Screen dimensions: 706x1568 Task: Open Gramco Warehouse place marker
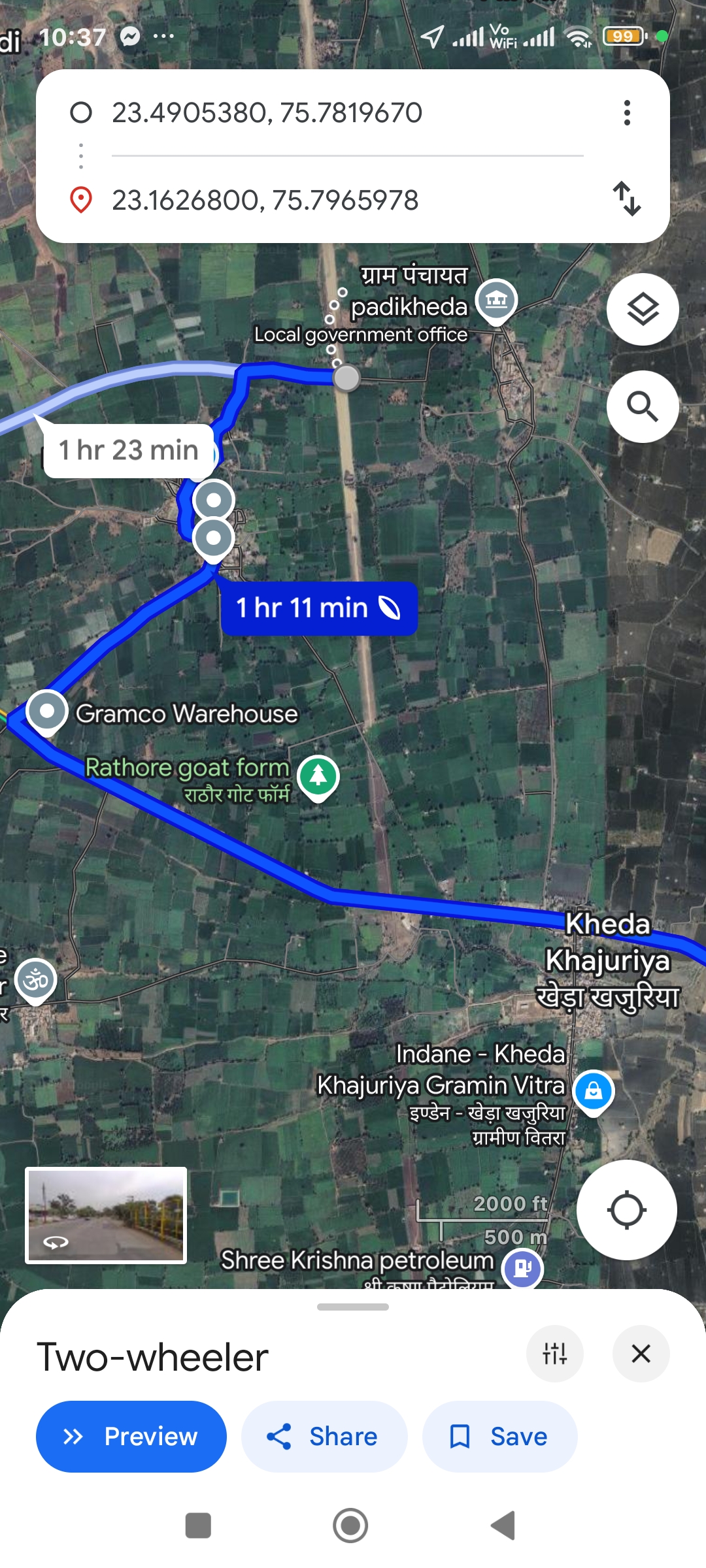point(47,711)
